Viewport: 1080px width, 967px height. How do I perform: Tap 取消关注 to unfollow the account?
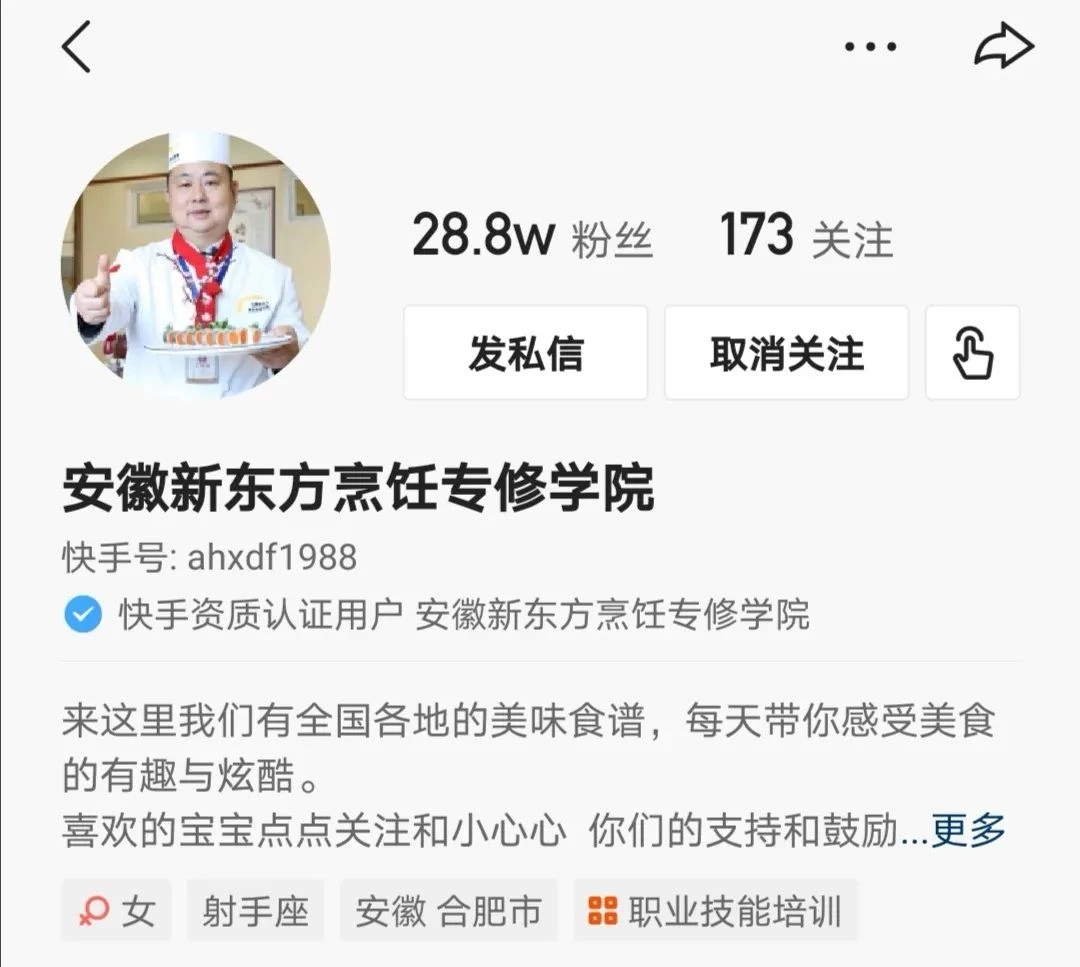786,353
